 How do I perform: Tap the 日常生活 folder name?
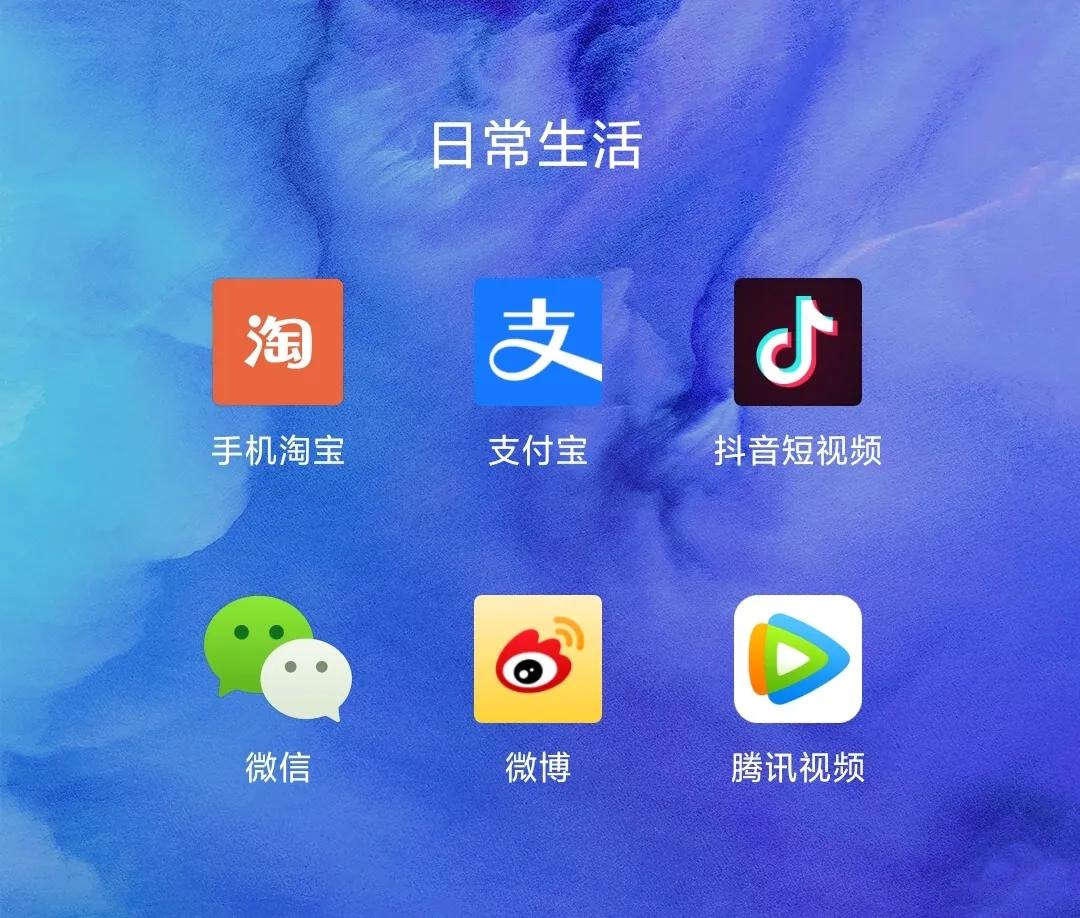click(x=536, y=144)
